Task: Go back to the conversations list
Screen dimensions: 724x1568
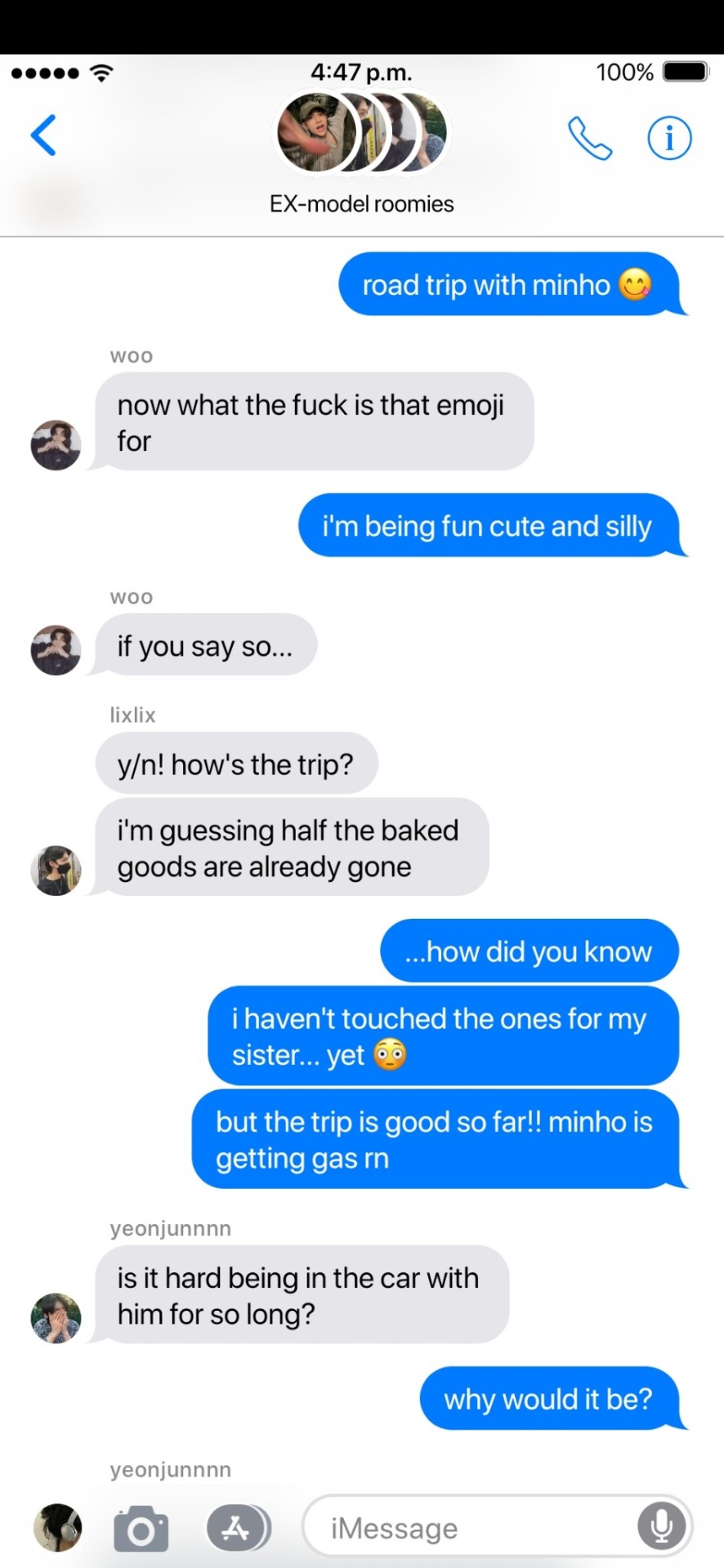Action: (x=44, y=136)
